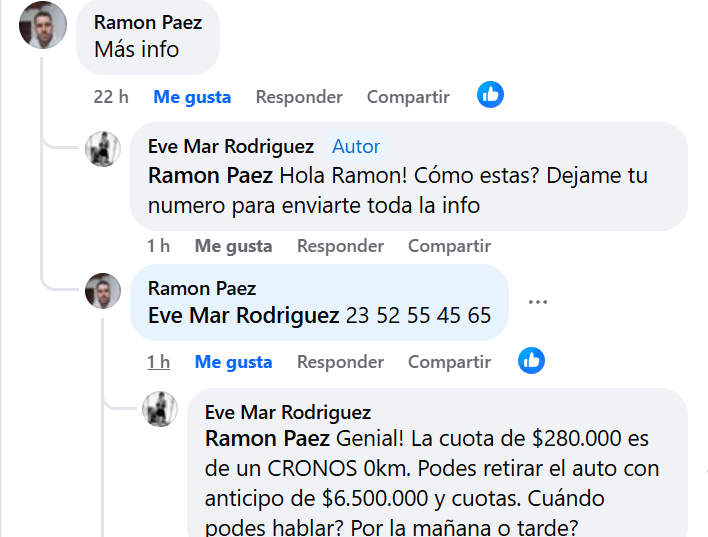Screen dimensions: 708x537
Task: View reactions on the 'Más info' comment
Action: pyautogui.click(x=490, y=95)
